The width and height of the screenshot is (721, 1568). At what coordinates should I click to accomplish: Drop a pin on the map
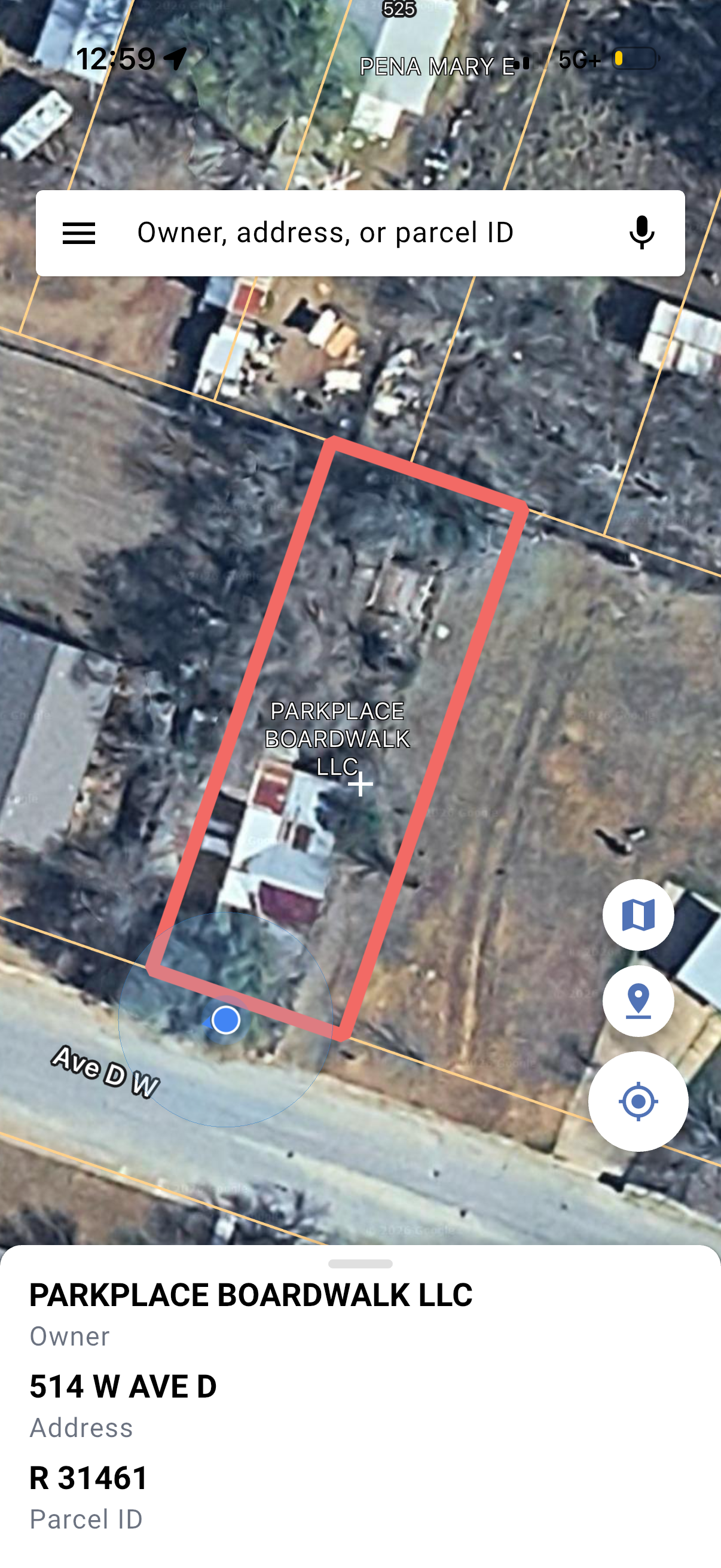pyautogui.click(x=638, y=1000)
